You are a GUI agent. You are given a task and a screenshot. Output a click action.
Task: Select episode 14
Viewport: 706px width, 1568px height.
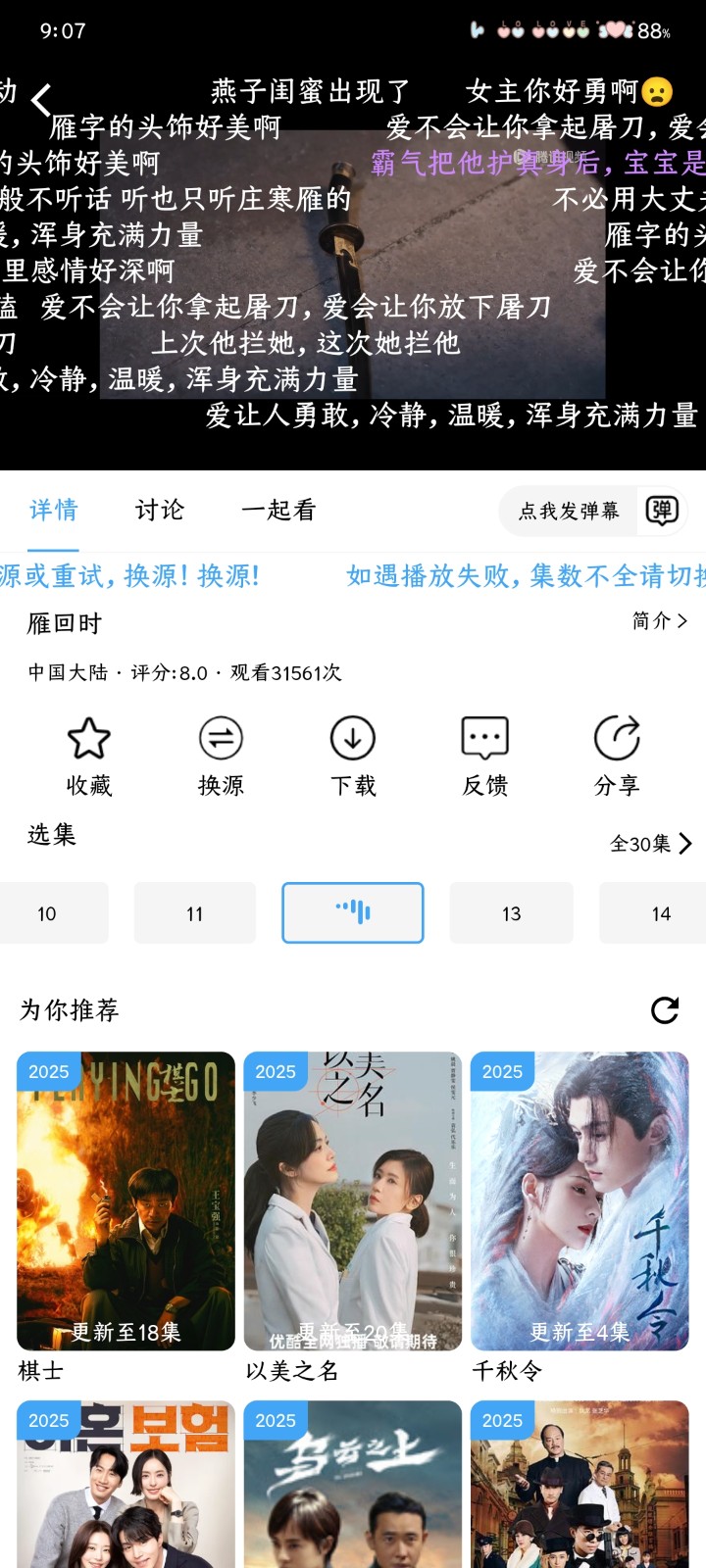661,913
